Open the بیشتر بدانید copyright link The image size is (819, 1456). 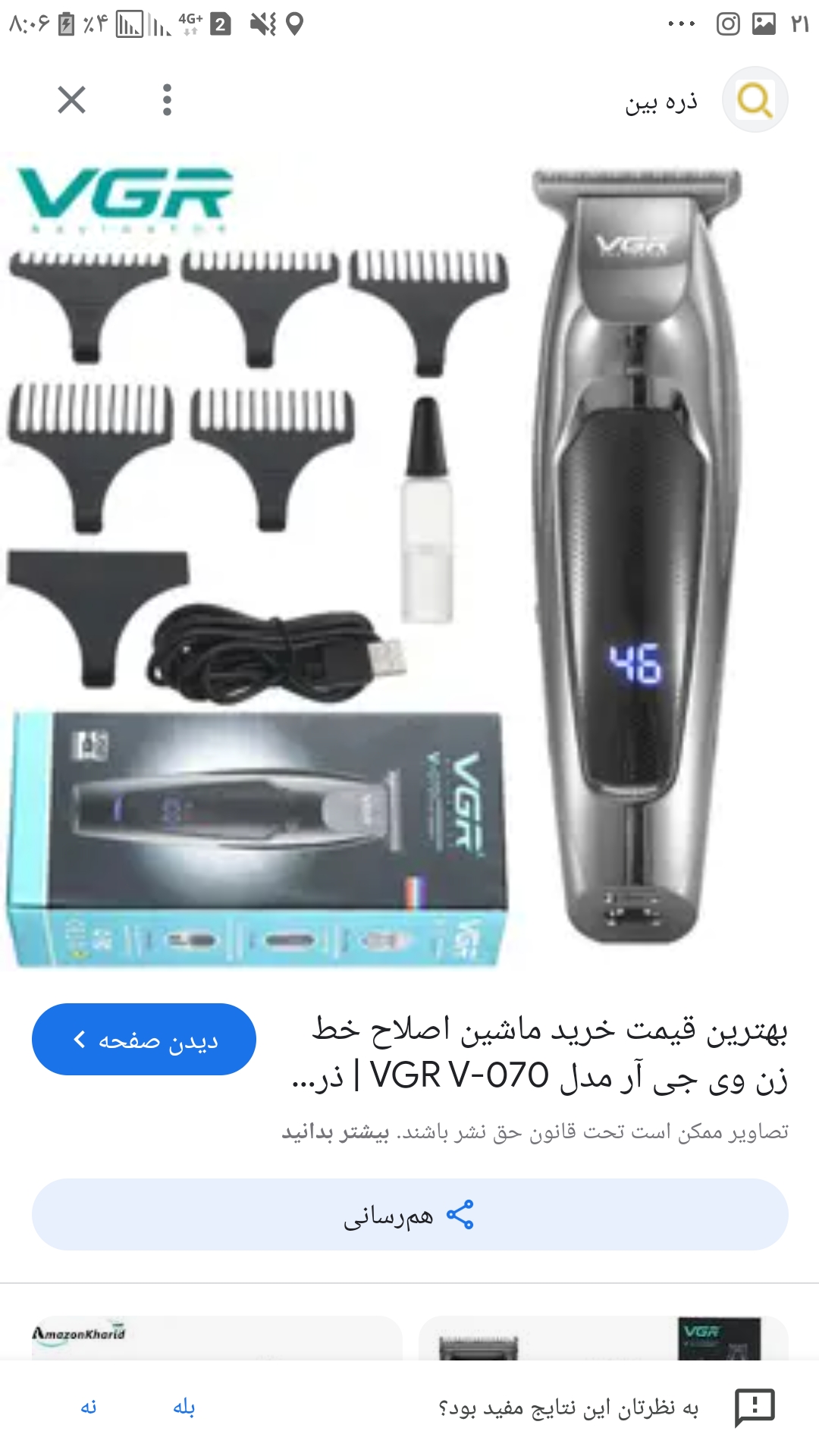click(336, 1132)
